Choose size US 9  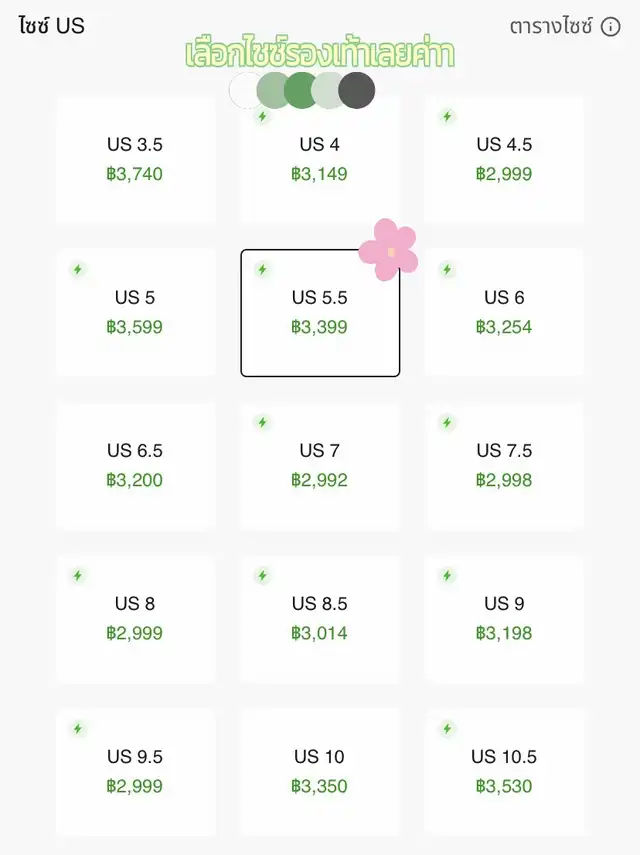click(x=504, y=618)
